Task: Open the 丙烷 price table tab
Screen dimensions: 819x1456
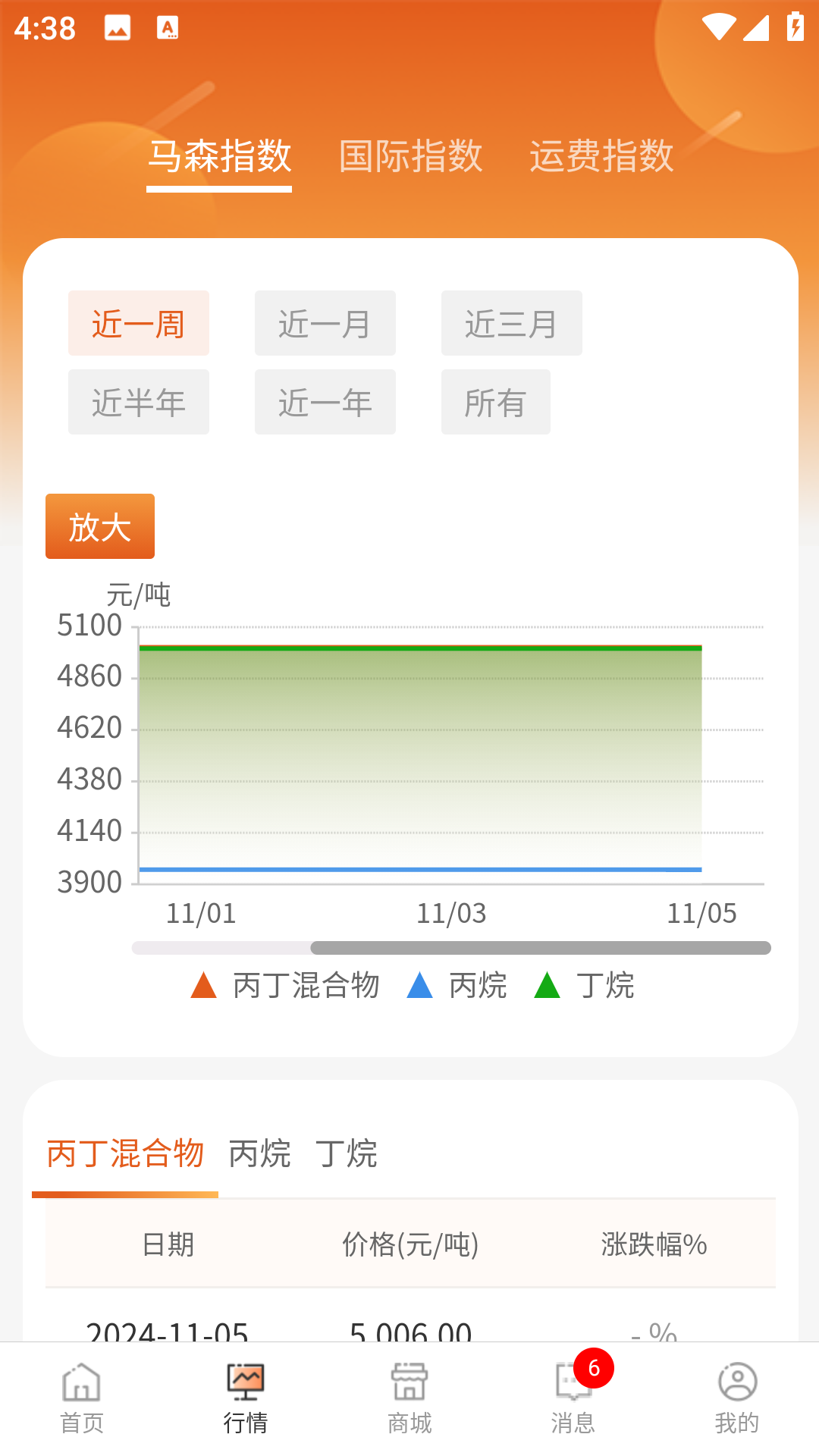Action: tap(260, 1154)
